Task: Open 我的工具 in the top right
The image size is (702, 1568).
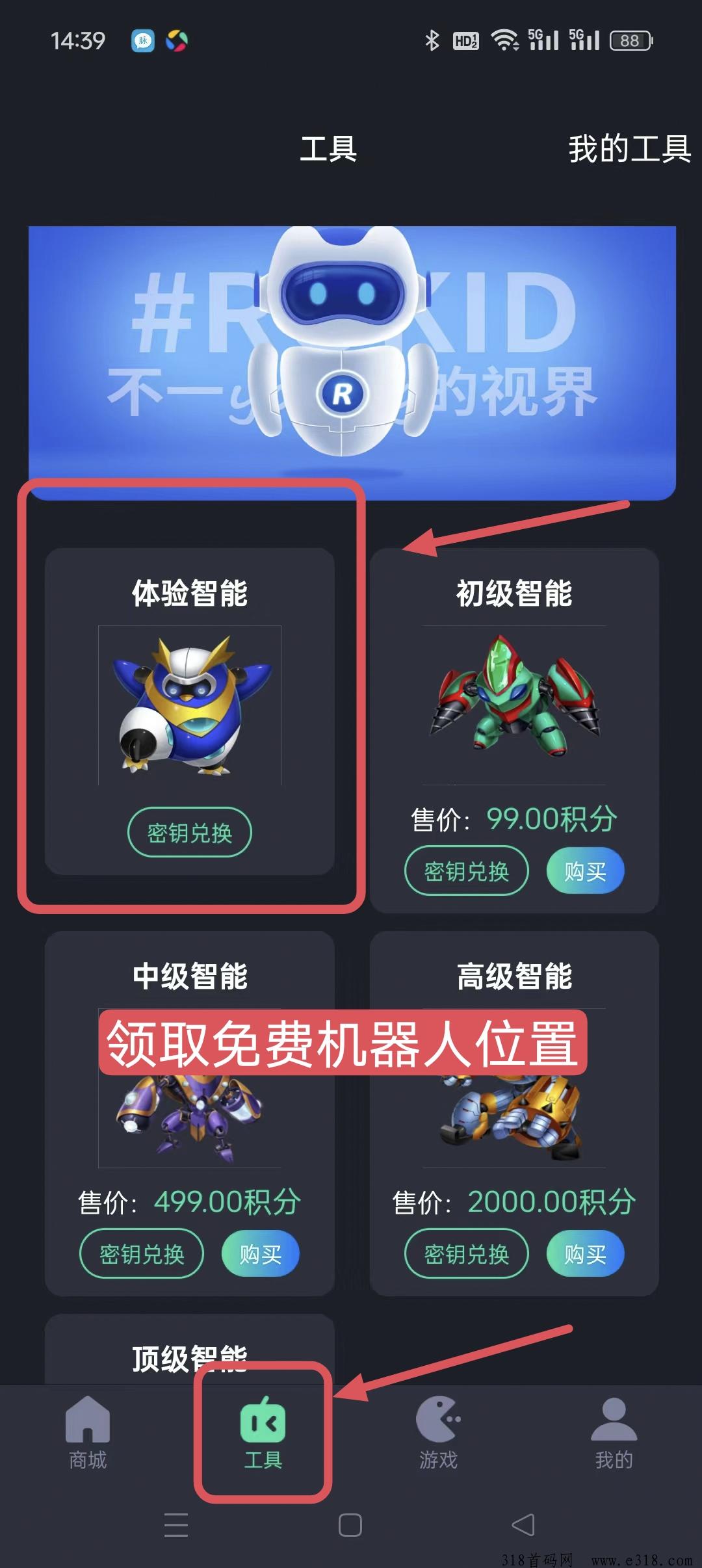Action: click(x=629, y=149)
